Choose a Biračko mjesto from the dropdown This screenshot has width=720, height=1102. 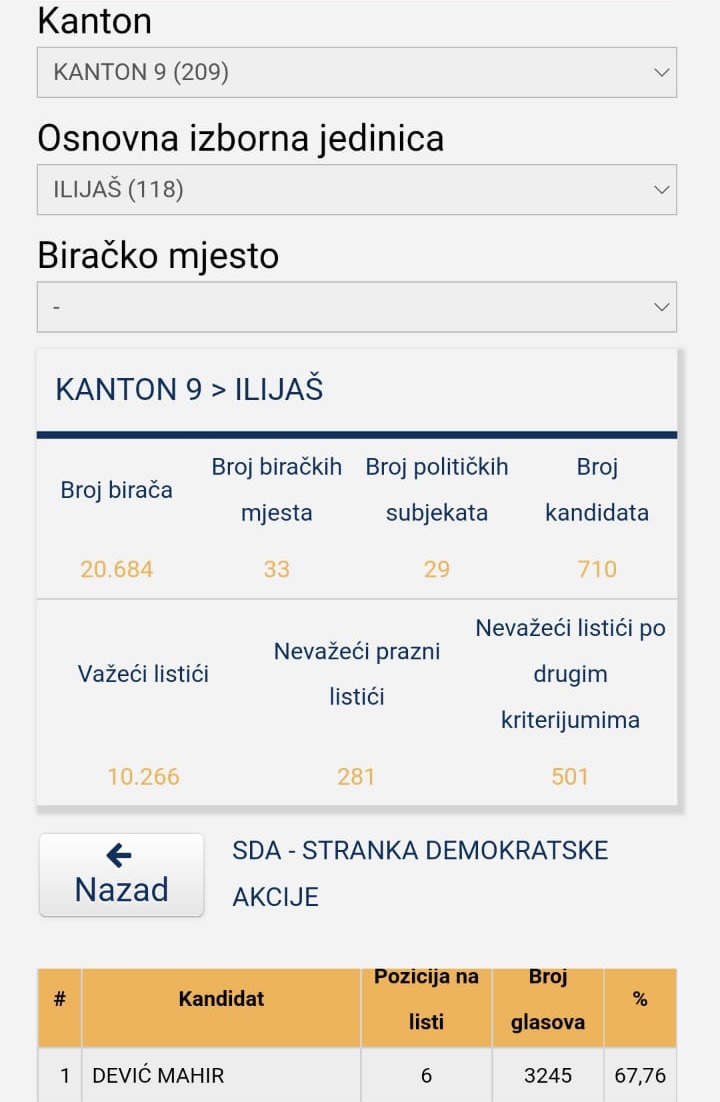coord(356,307)
